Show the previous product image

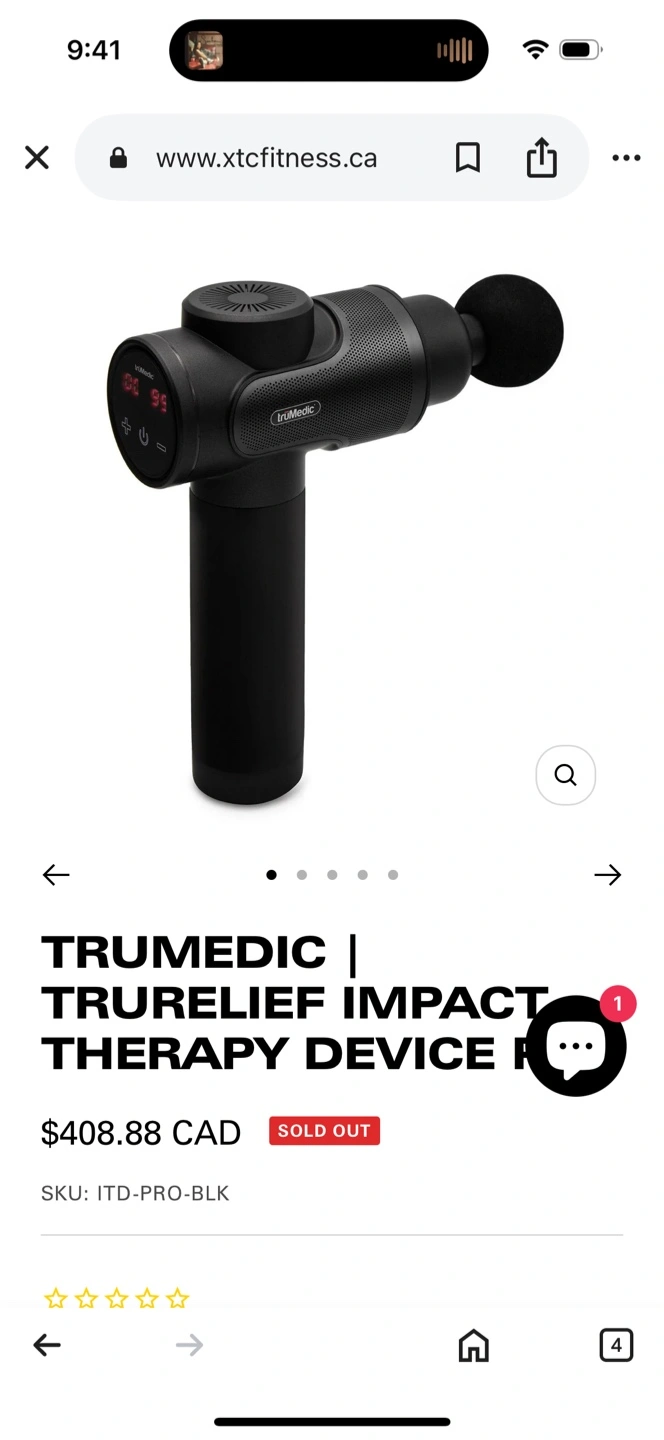56,875
